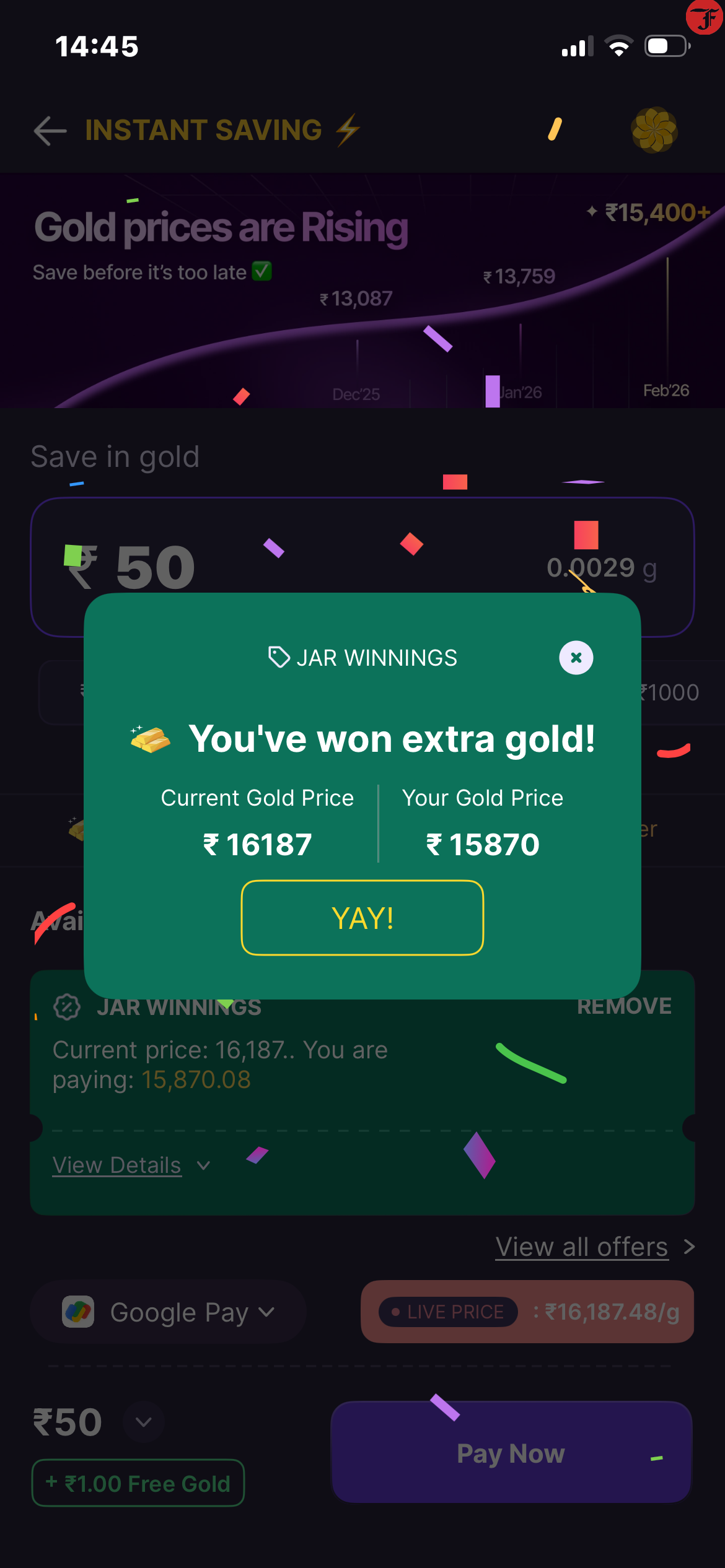Expand the ₹50 amount breakdown chevron
Image resolution: width=725 pixels, height=1568 pixels.
[144, 1422]
